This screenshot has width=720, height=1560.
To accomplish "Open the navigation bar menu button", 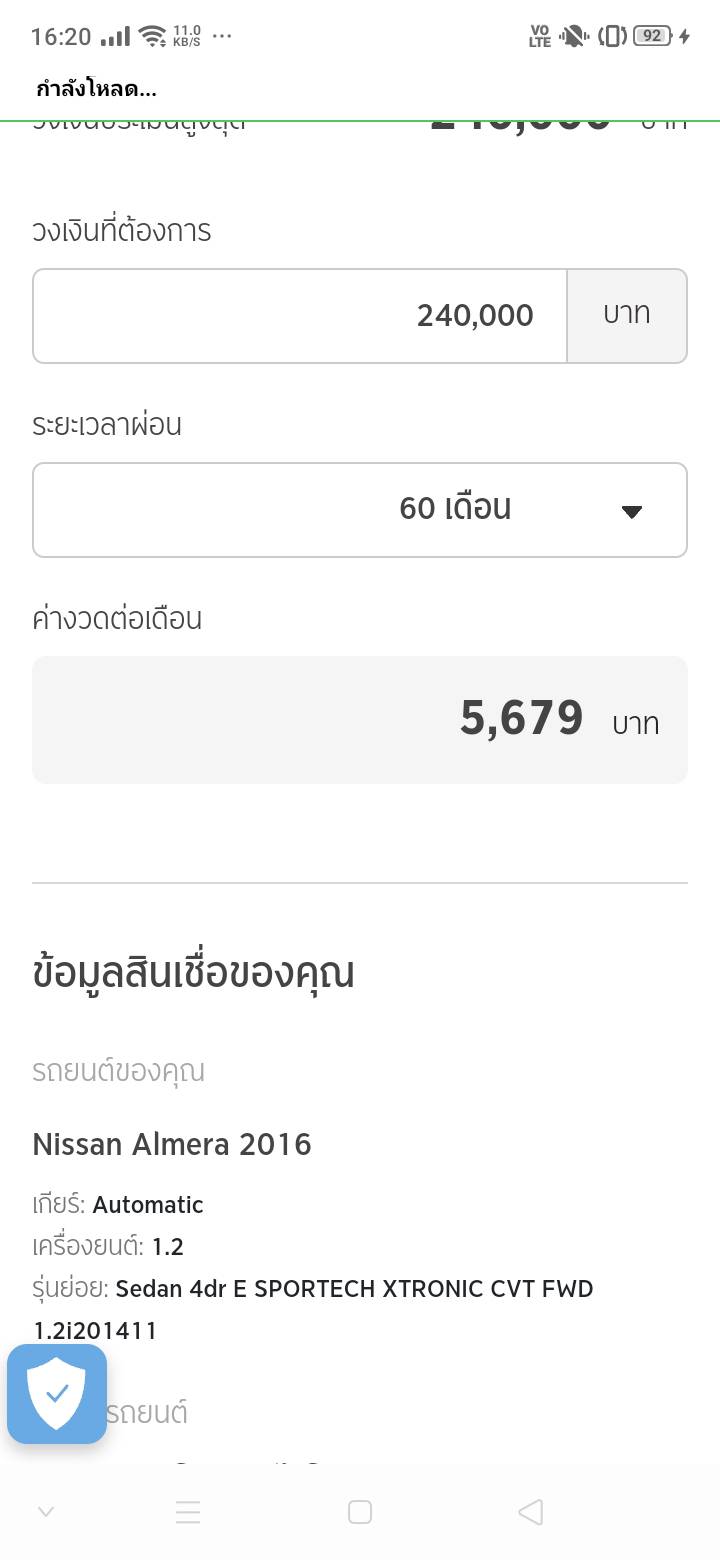I will (188, 1512).
